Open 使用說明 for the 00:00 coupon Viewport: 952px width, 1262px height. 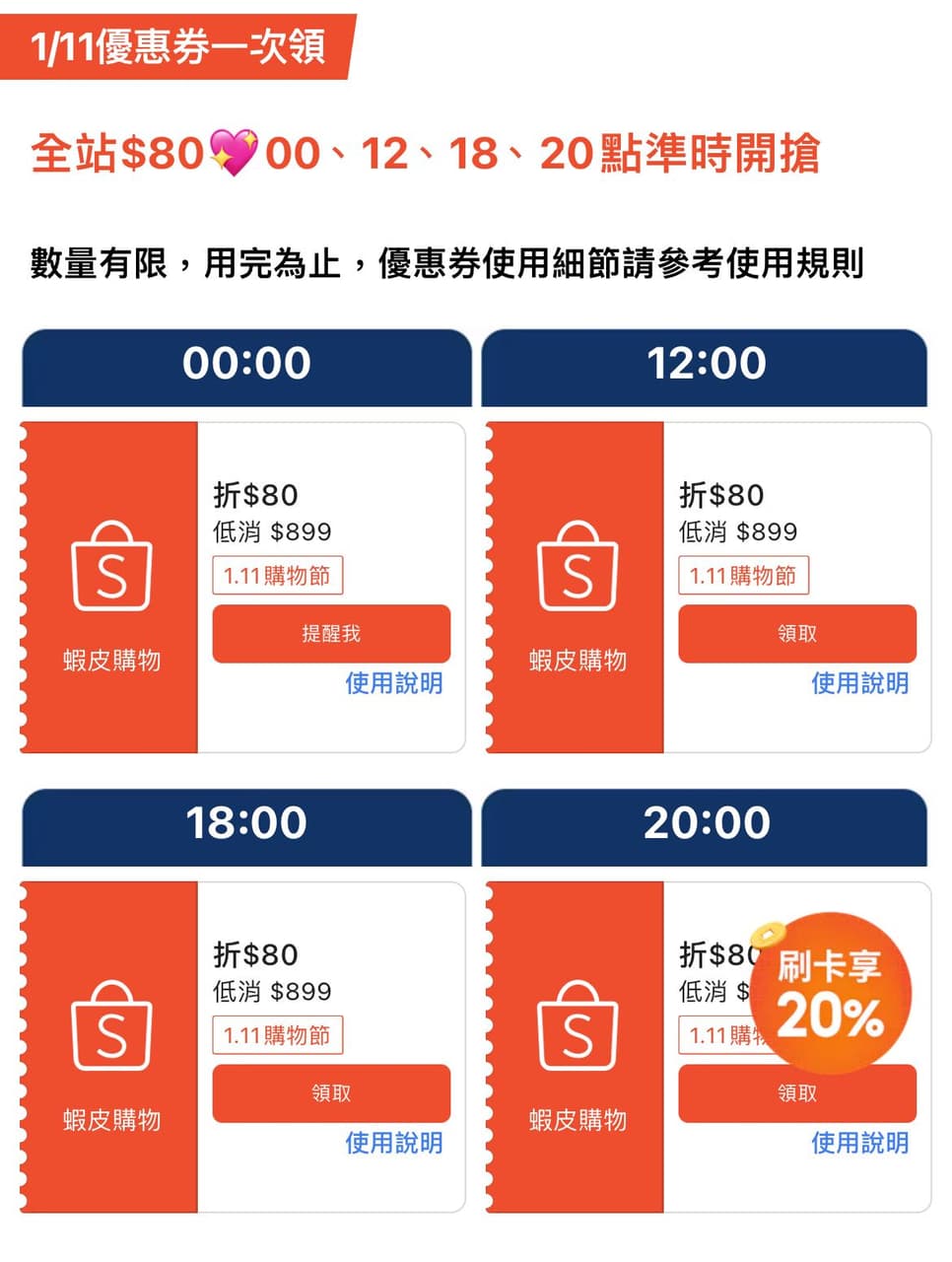pyautogui.click(x=393, y=683)
